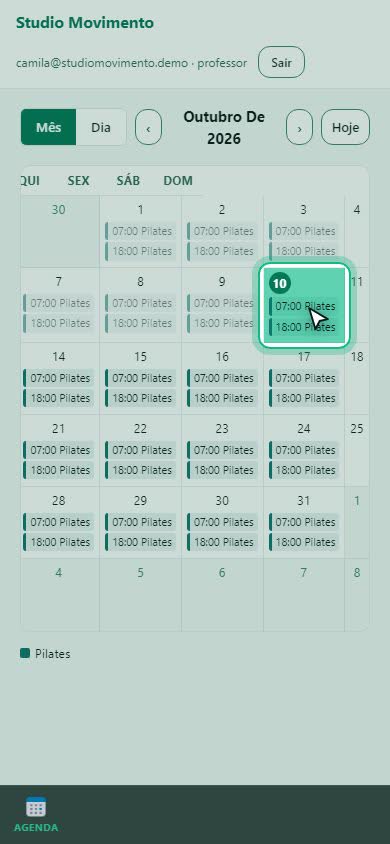The width and height of the screenshot is (390, 844).
Task: Open 07:00 Pilates class on day 10
Action: 304,306
